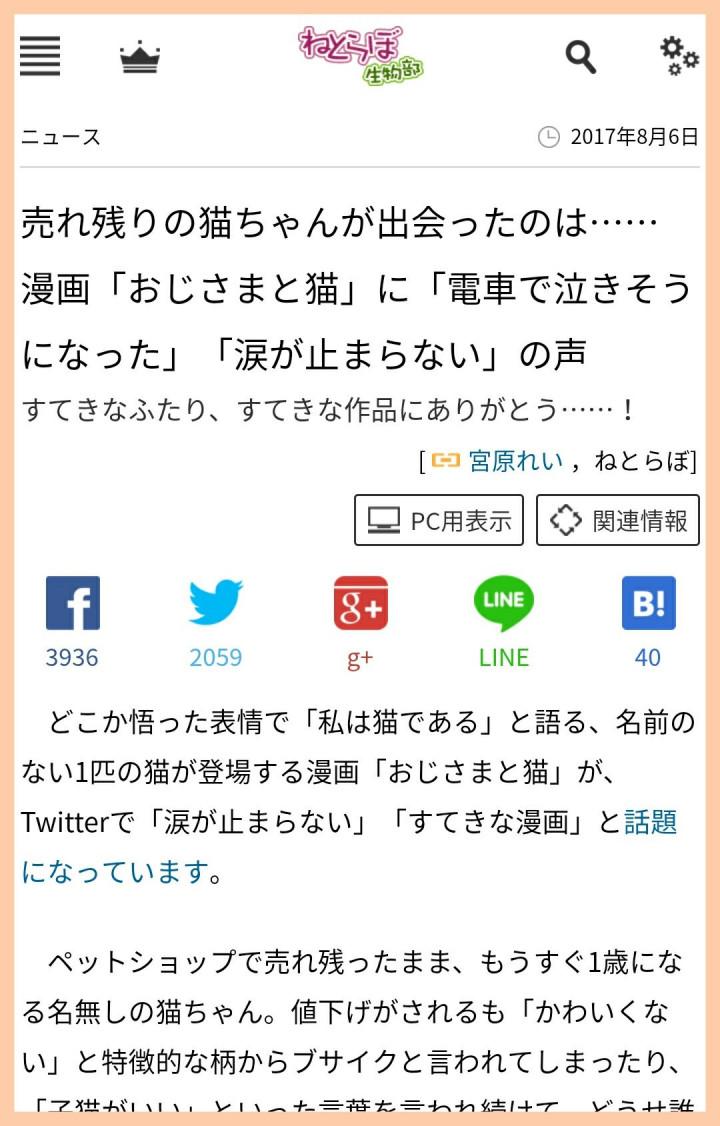Viewport: 720px width, 1126px height.
Task: View author 宮原れい's page
Action: click(x=515, y=461)
